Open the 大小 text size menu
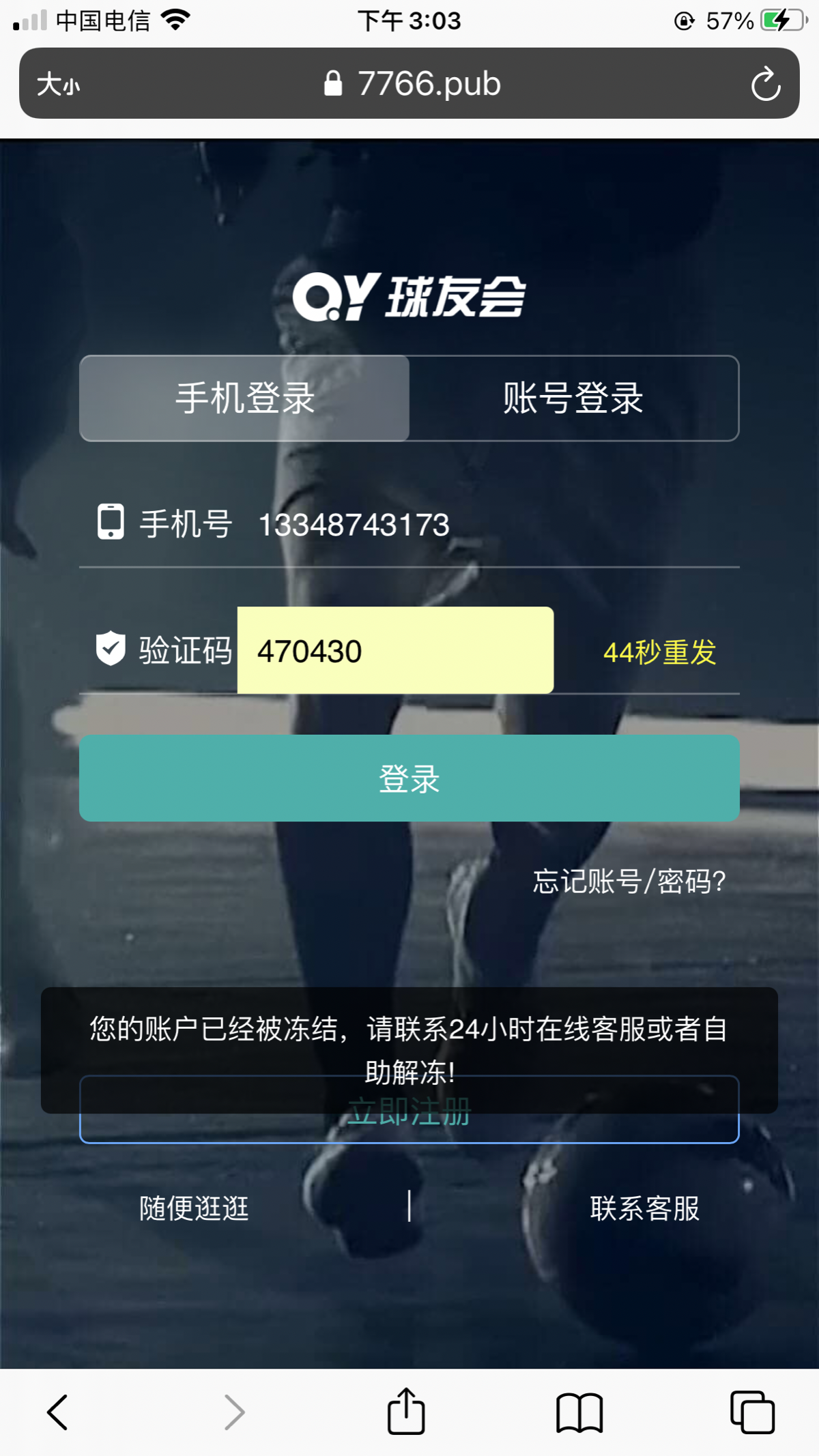Viewport: 819px width, 1456px height. pyautogui.click(x=59, y=85)
